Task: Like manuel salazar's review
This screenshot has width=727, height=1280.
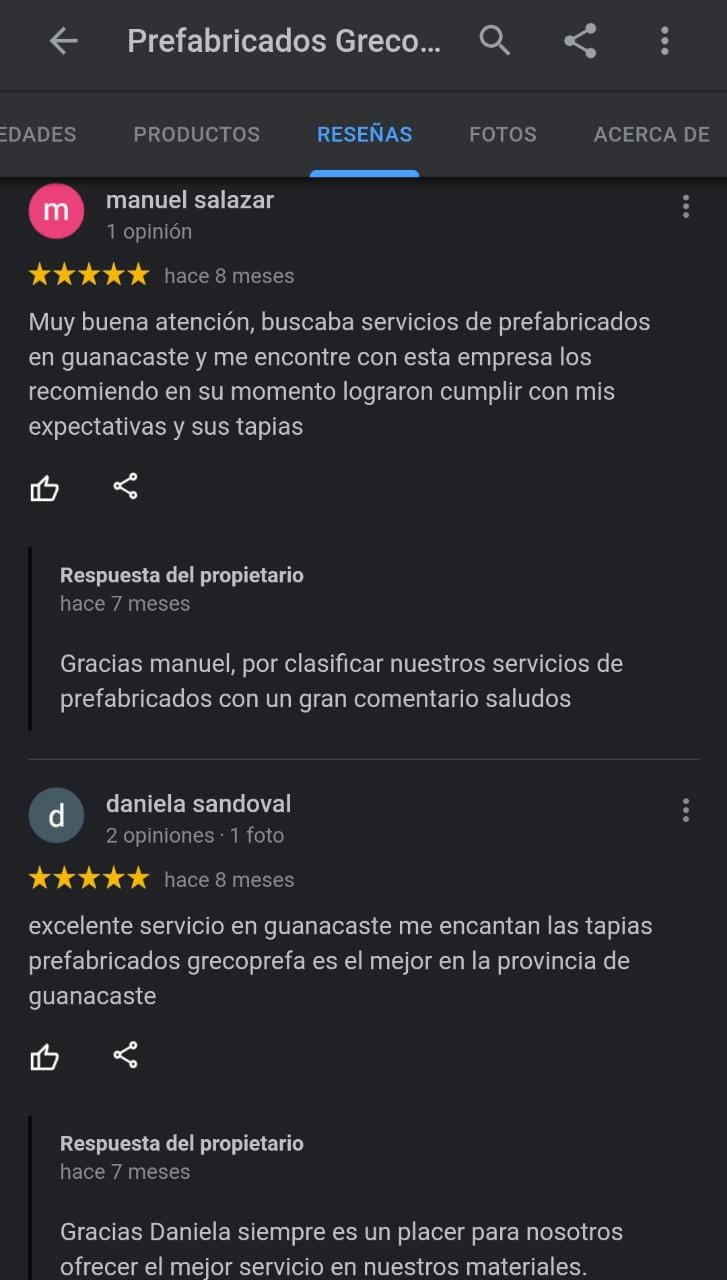Action: coord(45,488)
